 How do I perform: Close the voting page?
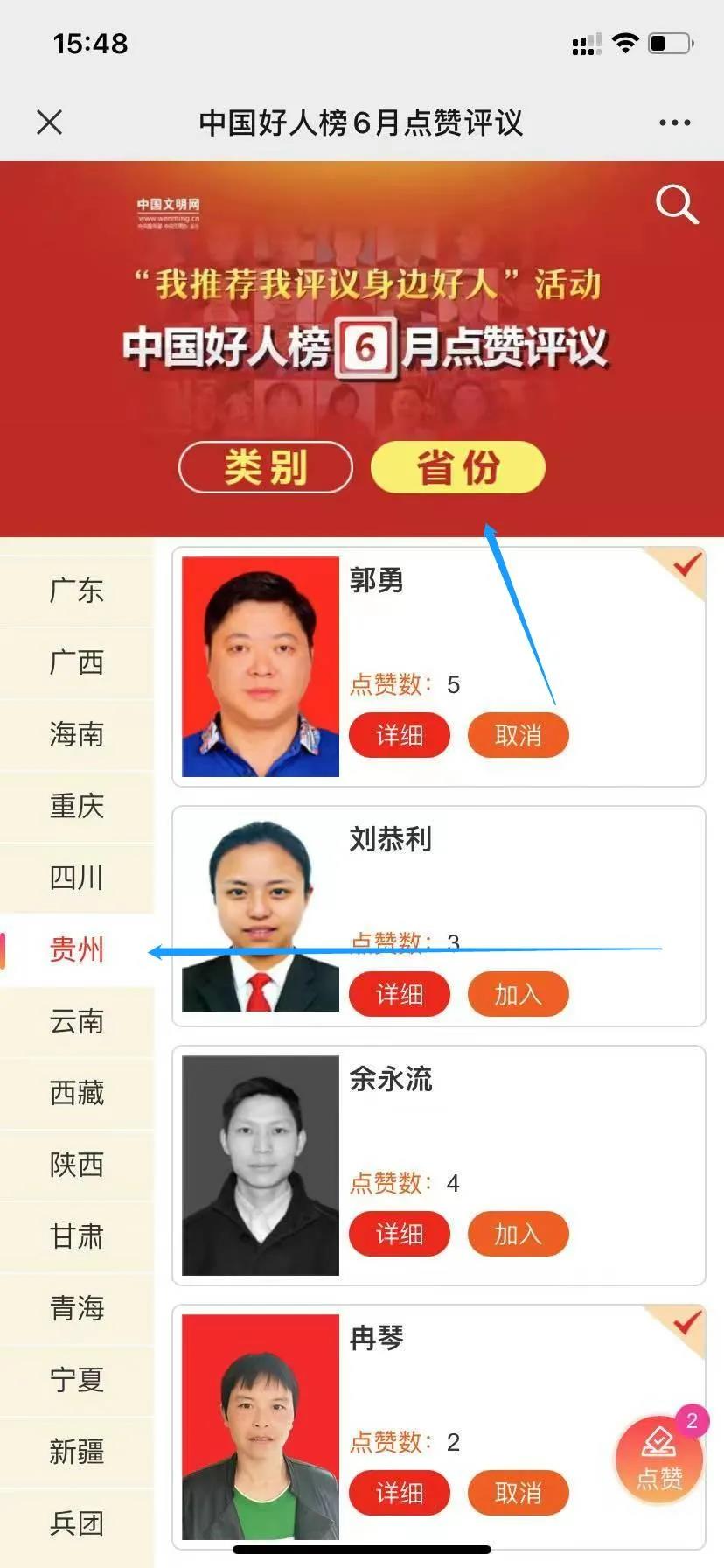pos(50,122)
